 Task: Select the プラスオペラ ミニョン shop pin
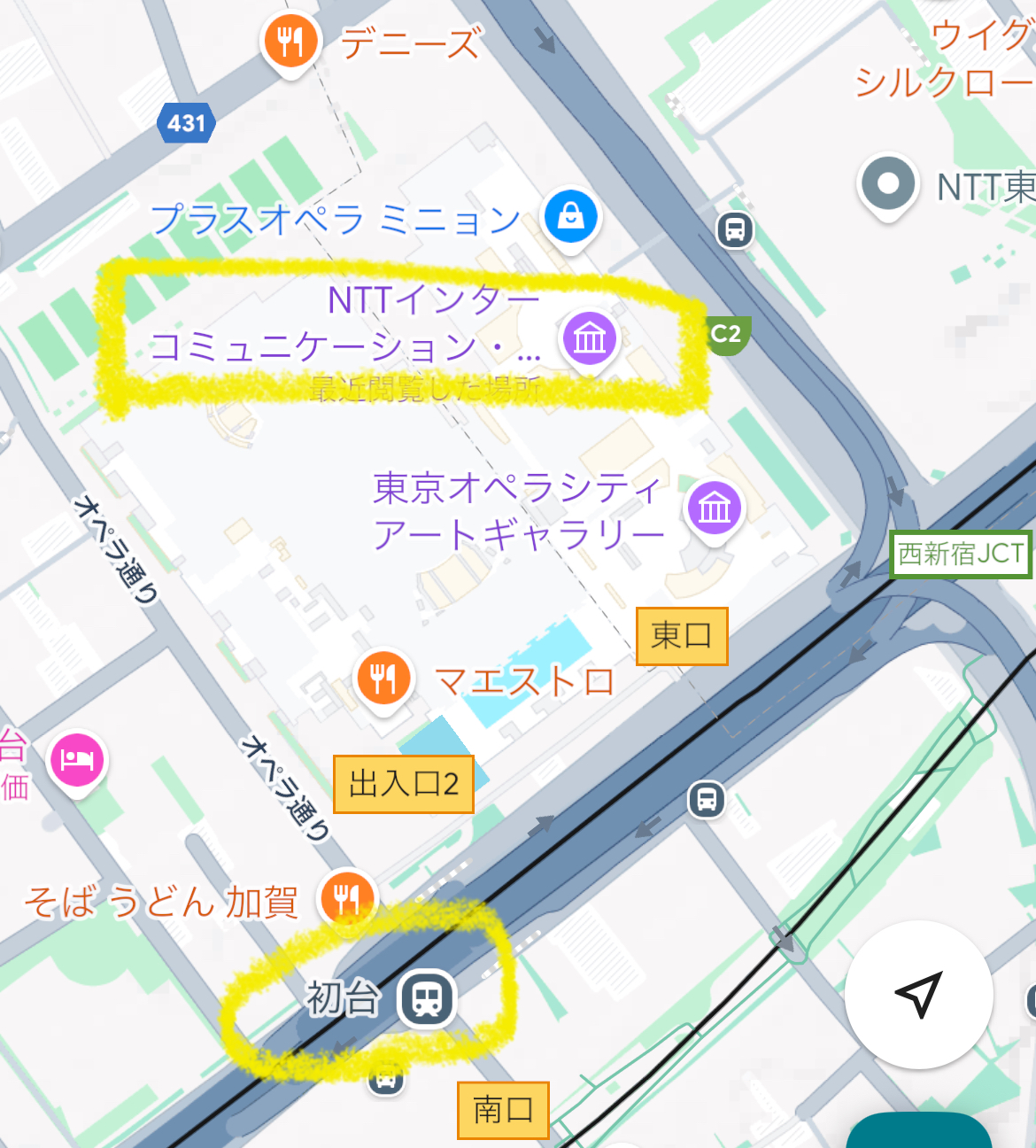571,217
